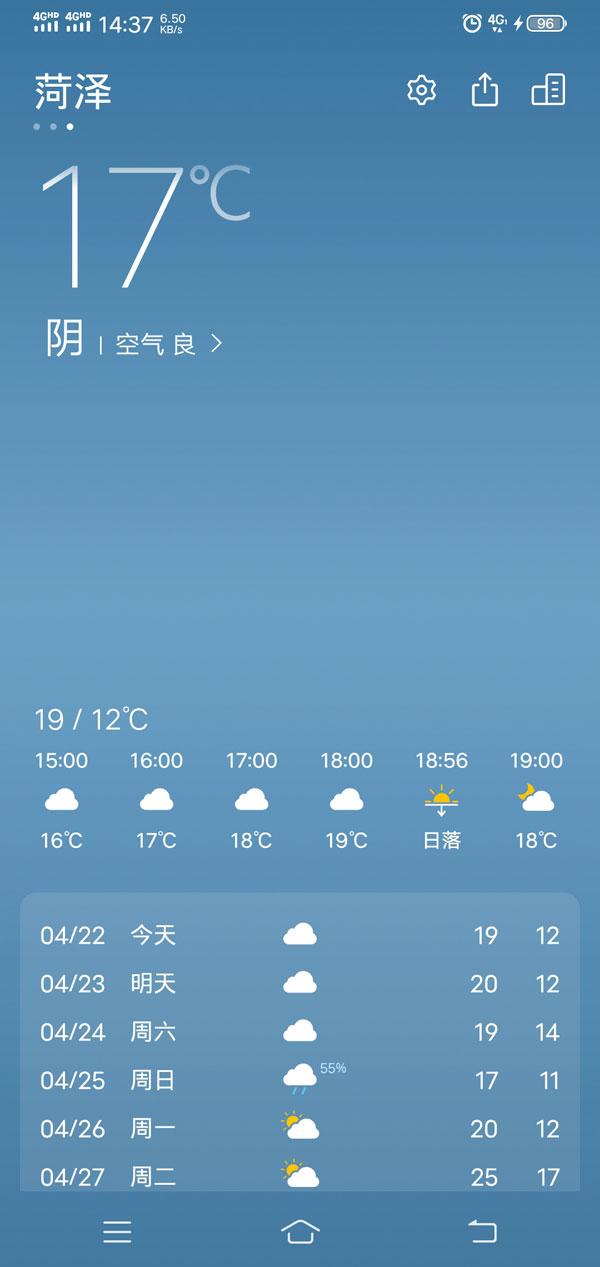This screenshot has height=1267, width=600.
Task: View the 04/25 周日 rain forecast
Action: point(300,1079)
